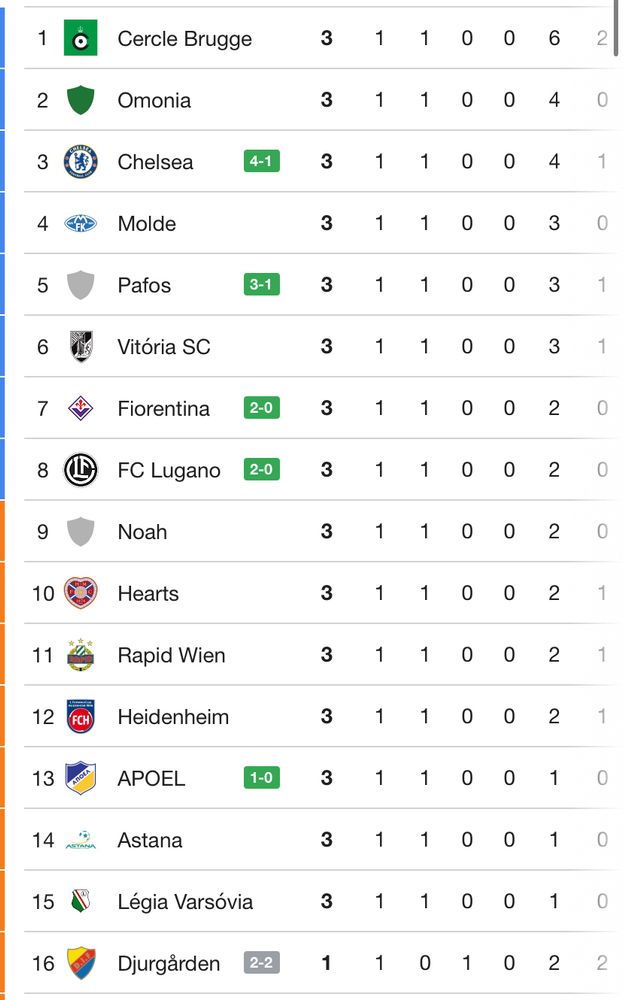View Vitória SC team details

[x=164, y=347]
